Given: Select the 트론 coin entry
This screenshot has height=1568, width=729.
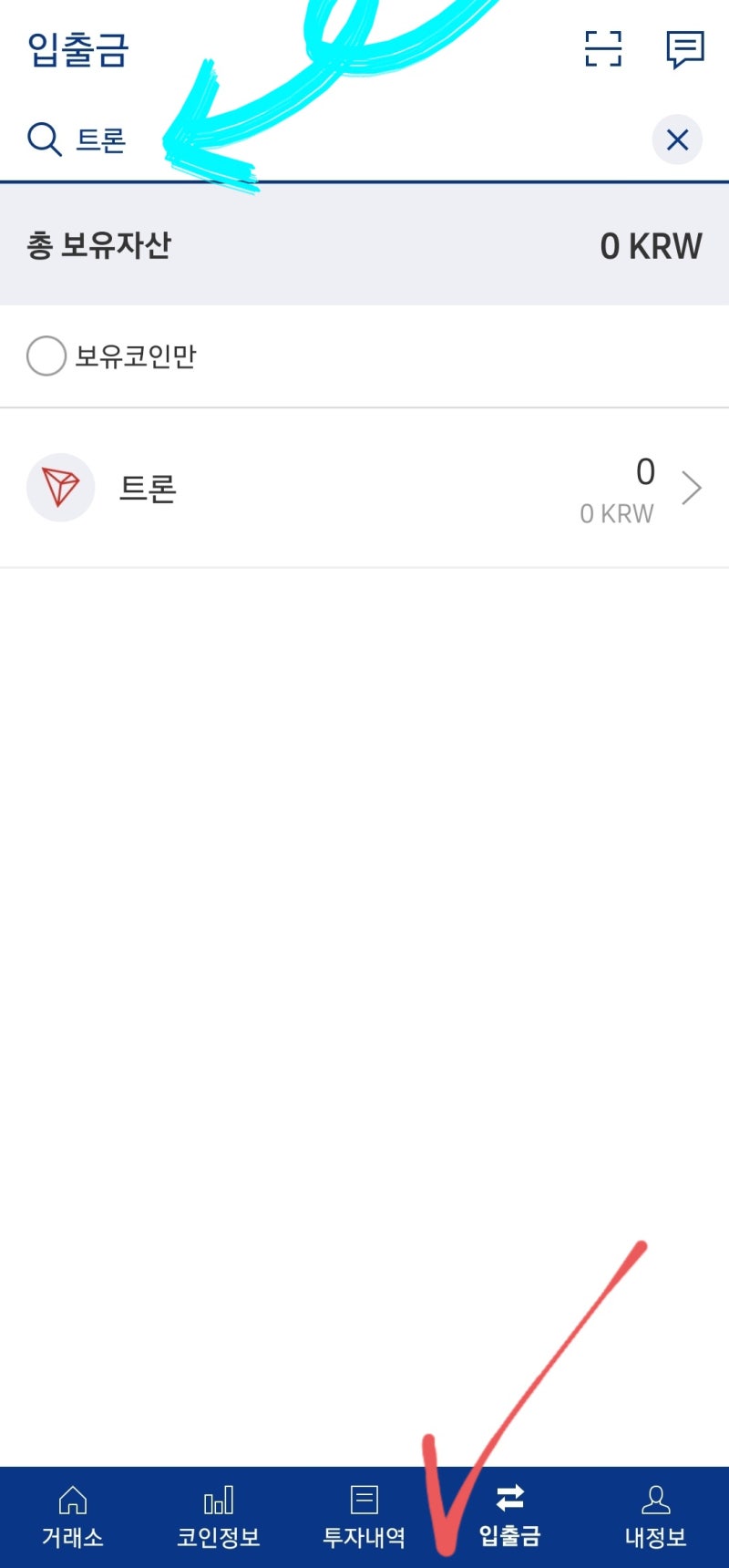Looking at the screenshot, I should pyautogui.click(x=149, y=487).
